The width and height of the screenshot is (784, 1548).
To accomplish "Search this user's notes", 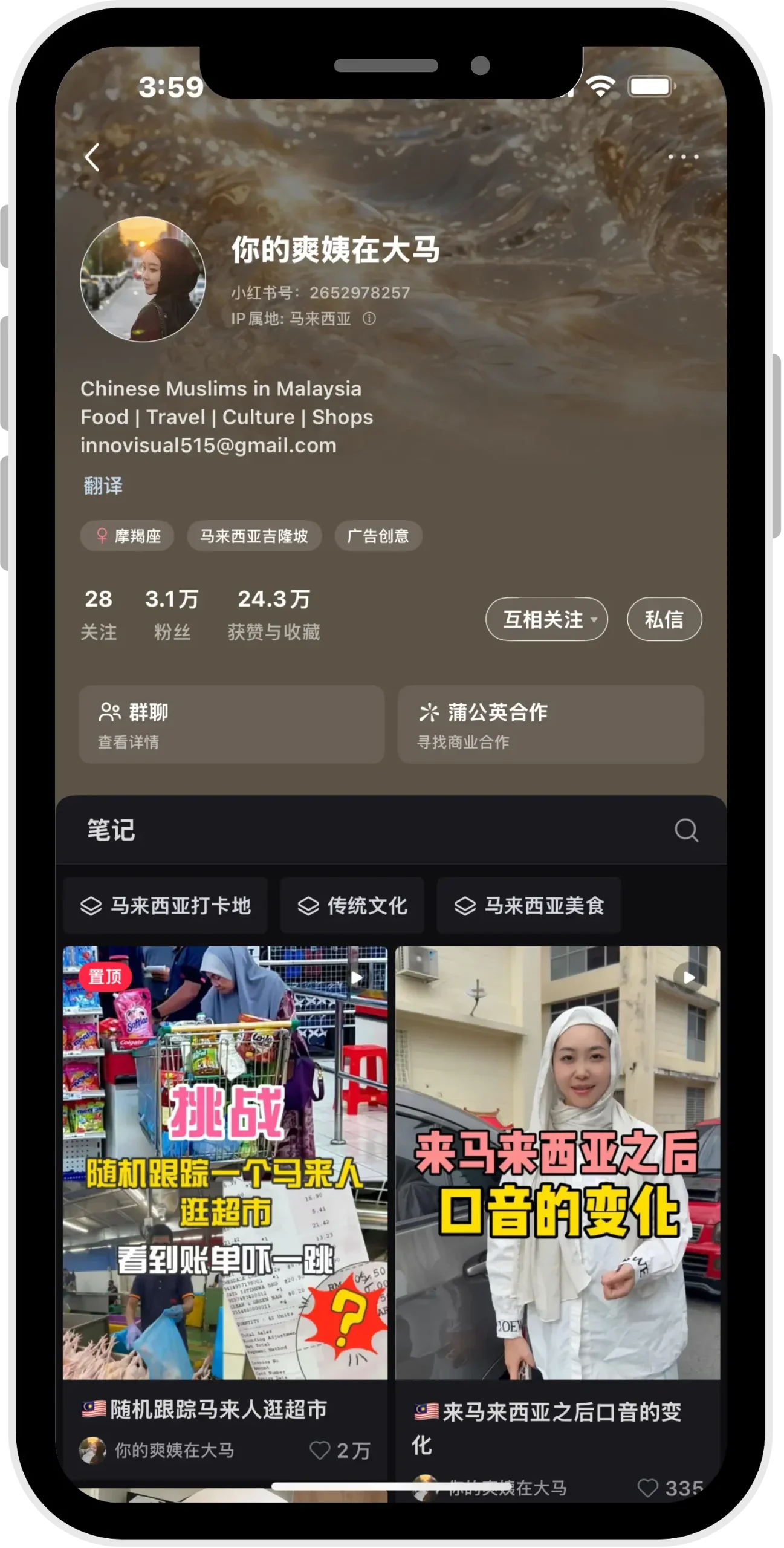I will click(x=686, y=830).
